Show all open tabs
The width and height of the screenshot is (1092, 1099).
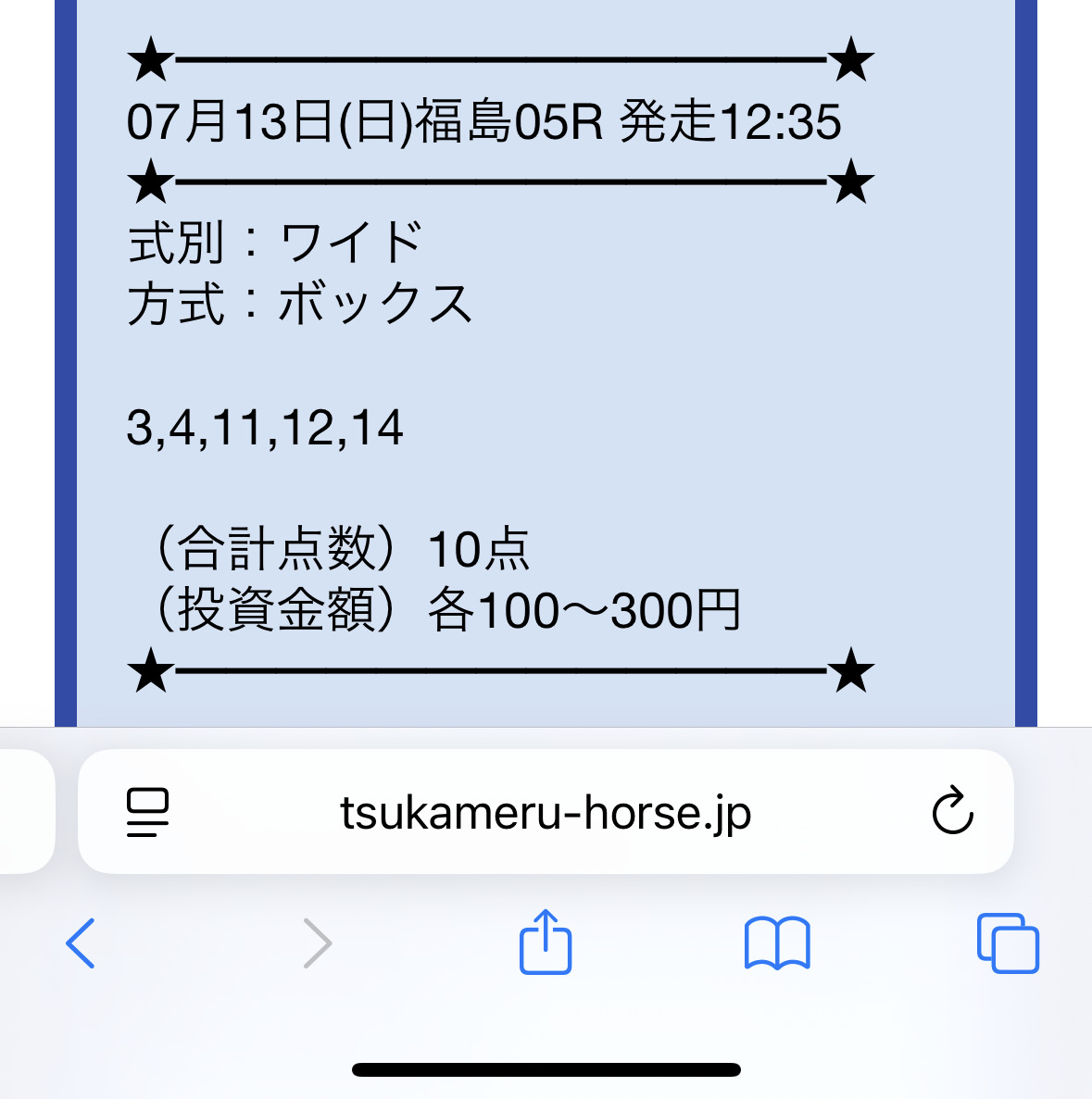(x=1008, y=943)
